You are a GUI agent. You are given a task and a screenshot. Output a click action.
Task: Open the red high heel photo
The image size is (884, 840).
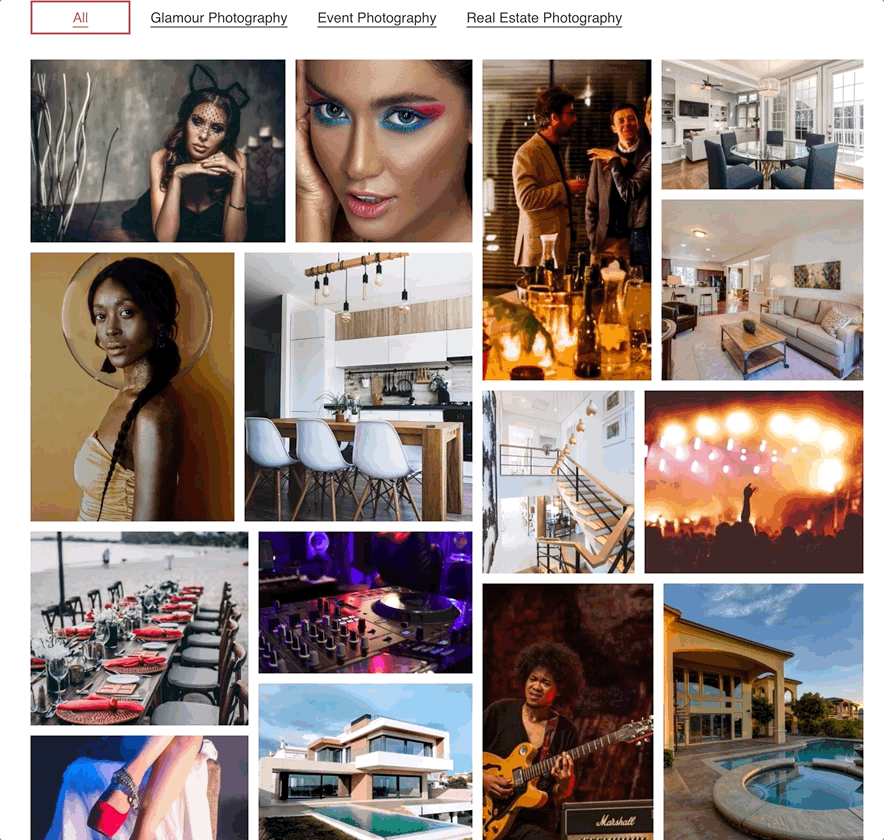[x=139, y=788]
